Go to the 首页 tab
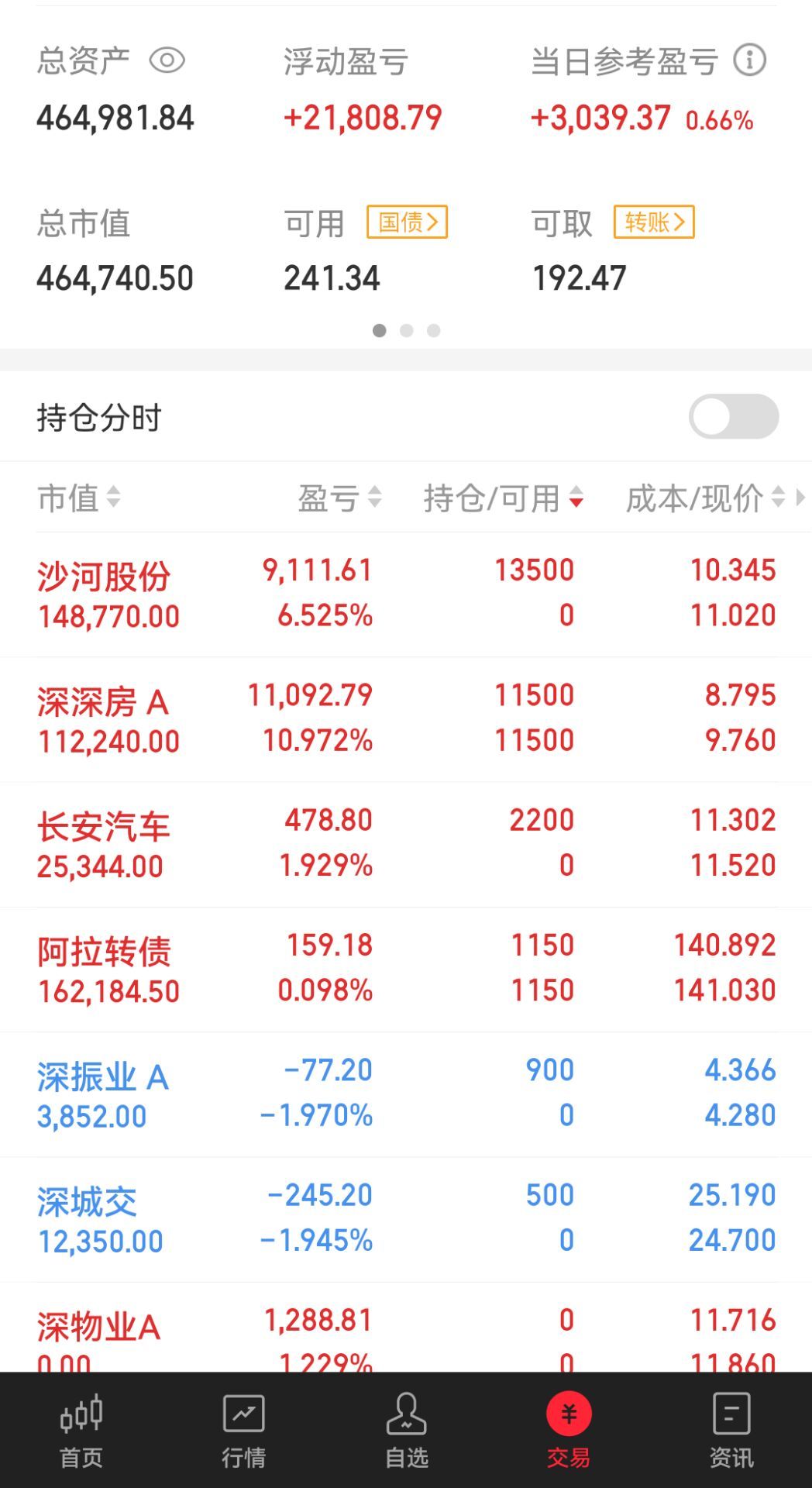The image size is (812, 1488). [81, 1431]
